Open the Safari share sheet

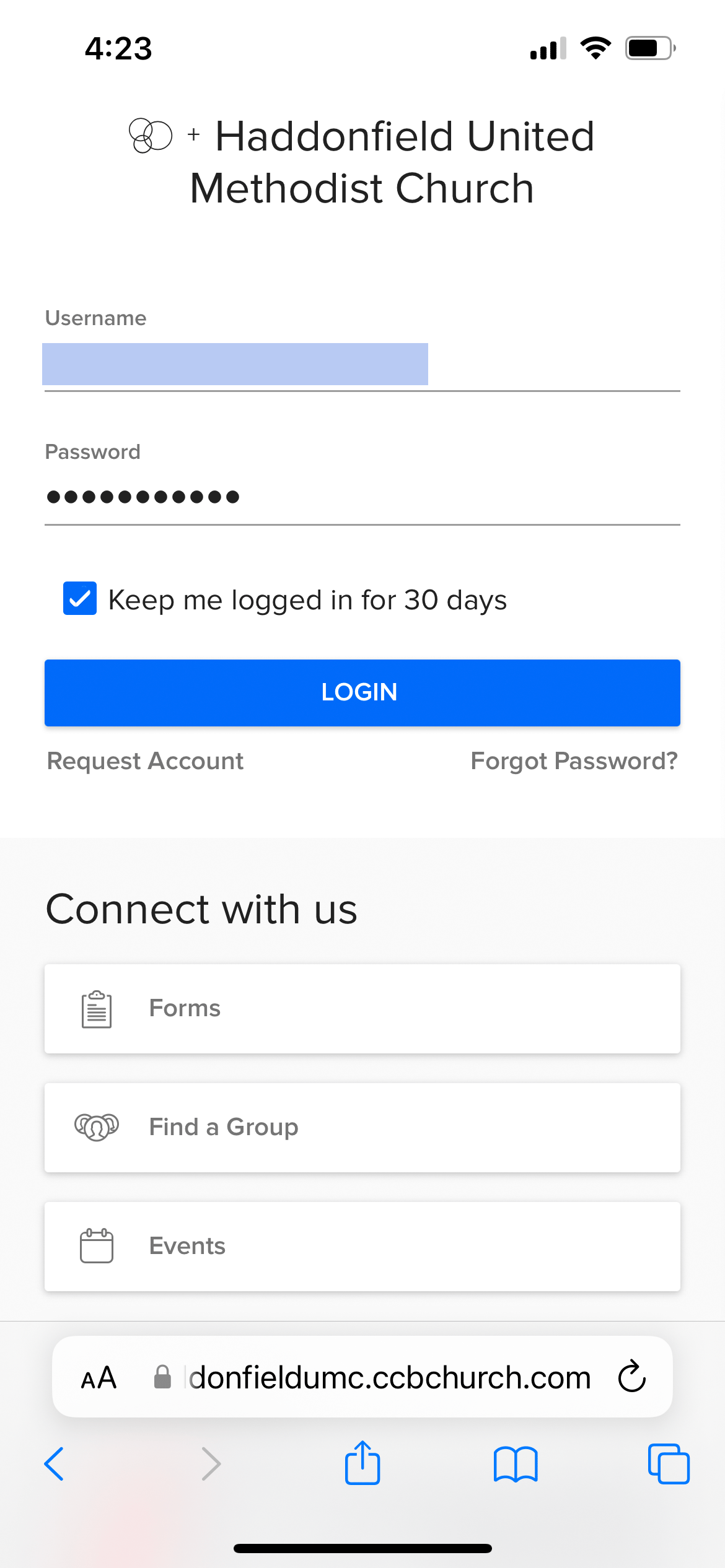(x=362, y=1462)
